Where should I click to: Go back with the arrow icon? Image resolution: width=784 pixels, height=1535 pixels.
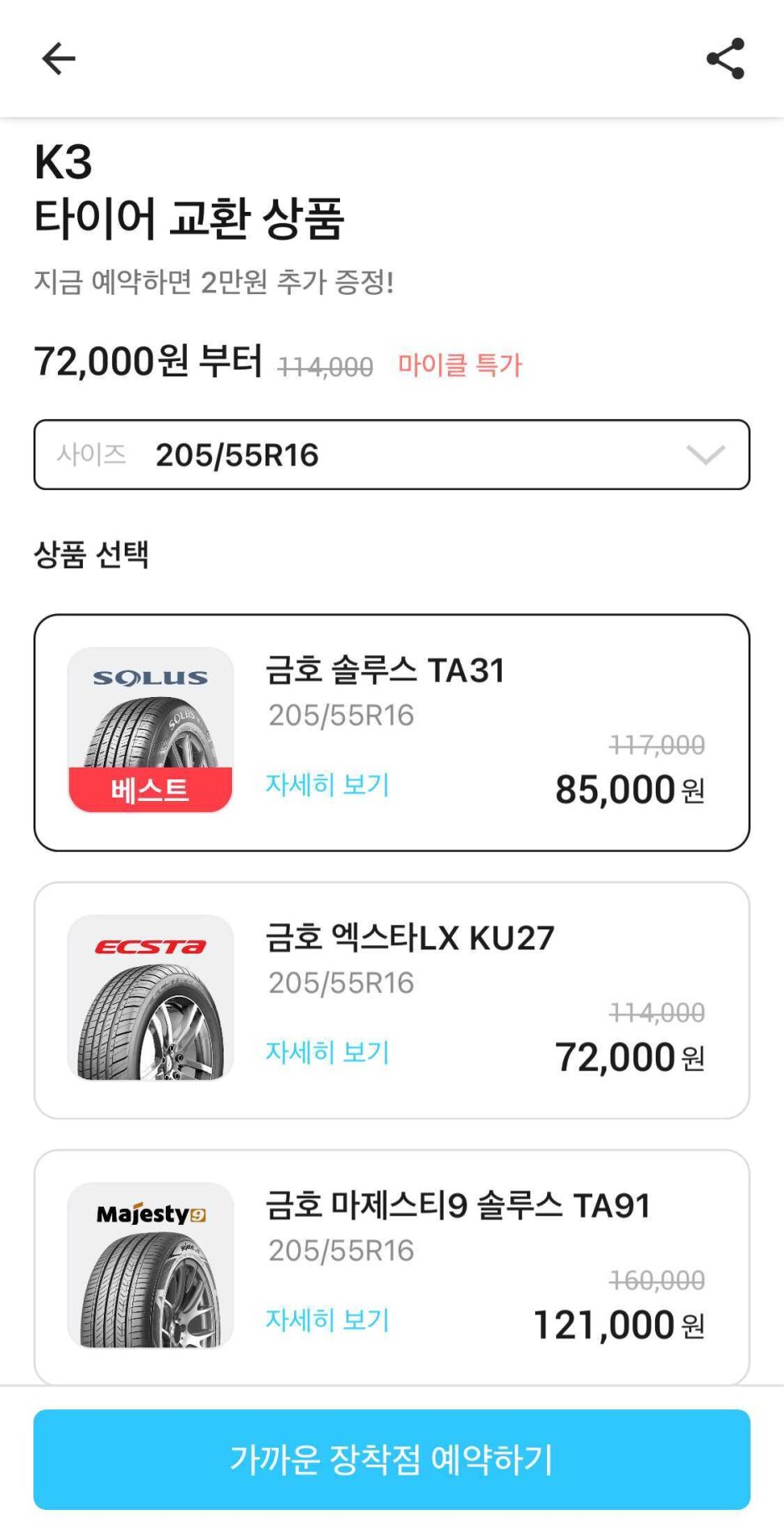pyautogui.click(x=59, y=59)
